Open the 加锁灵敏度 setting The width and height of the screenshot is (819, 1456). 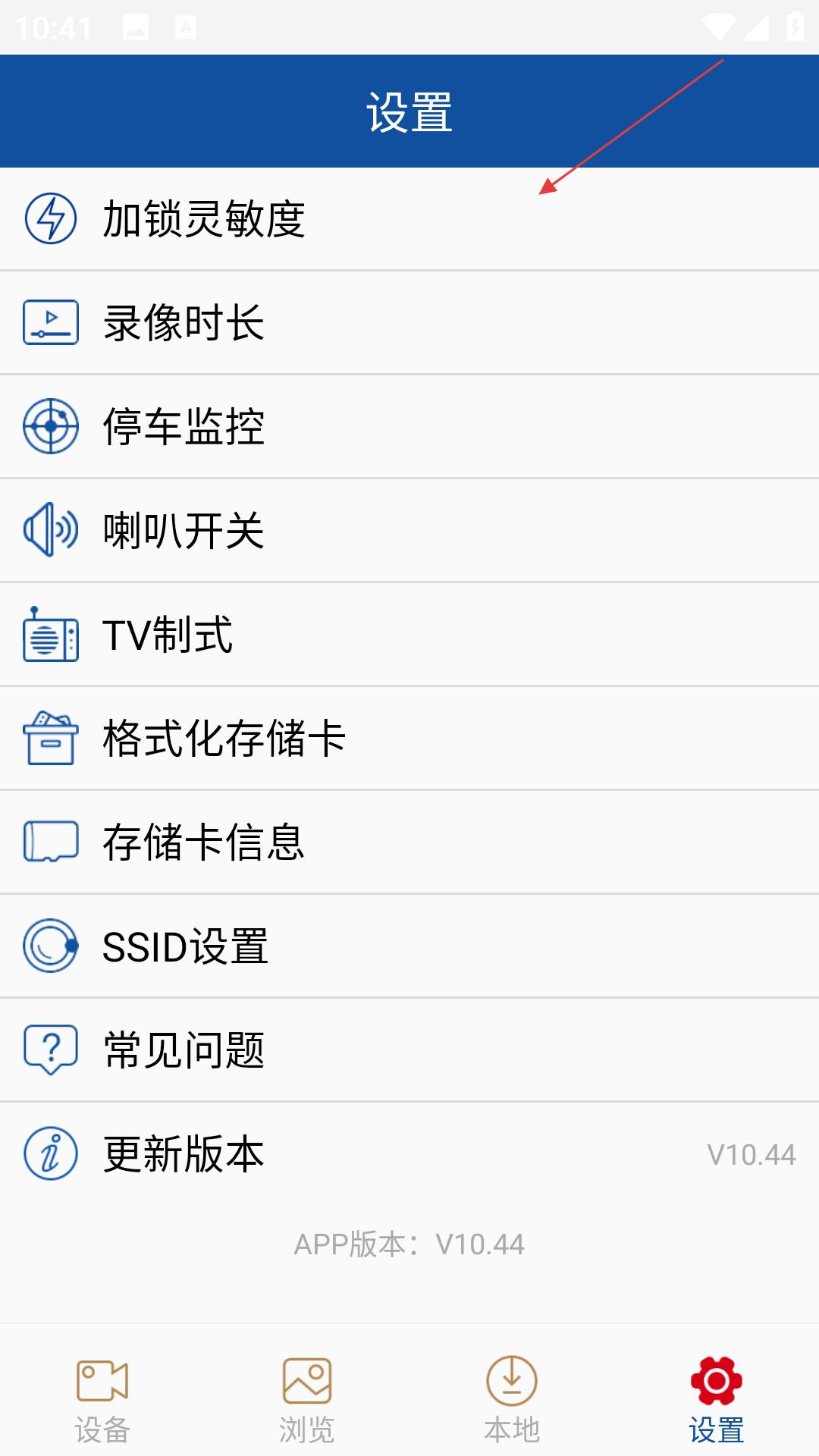(x=409, y=219)
